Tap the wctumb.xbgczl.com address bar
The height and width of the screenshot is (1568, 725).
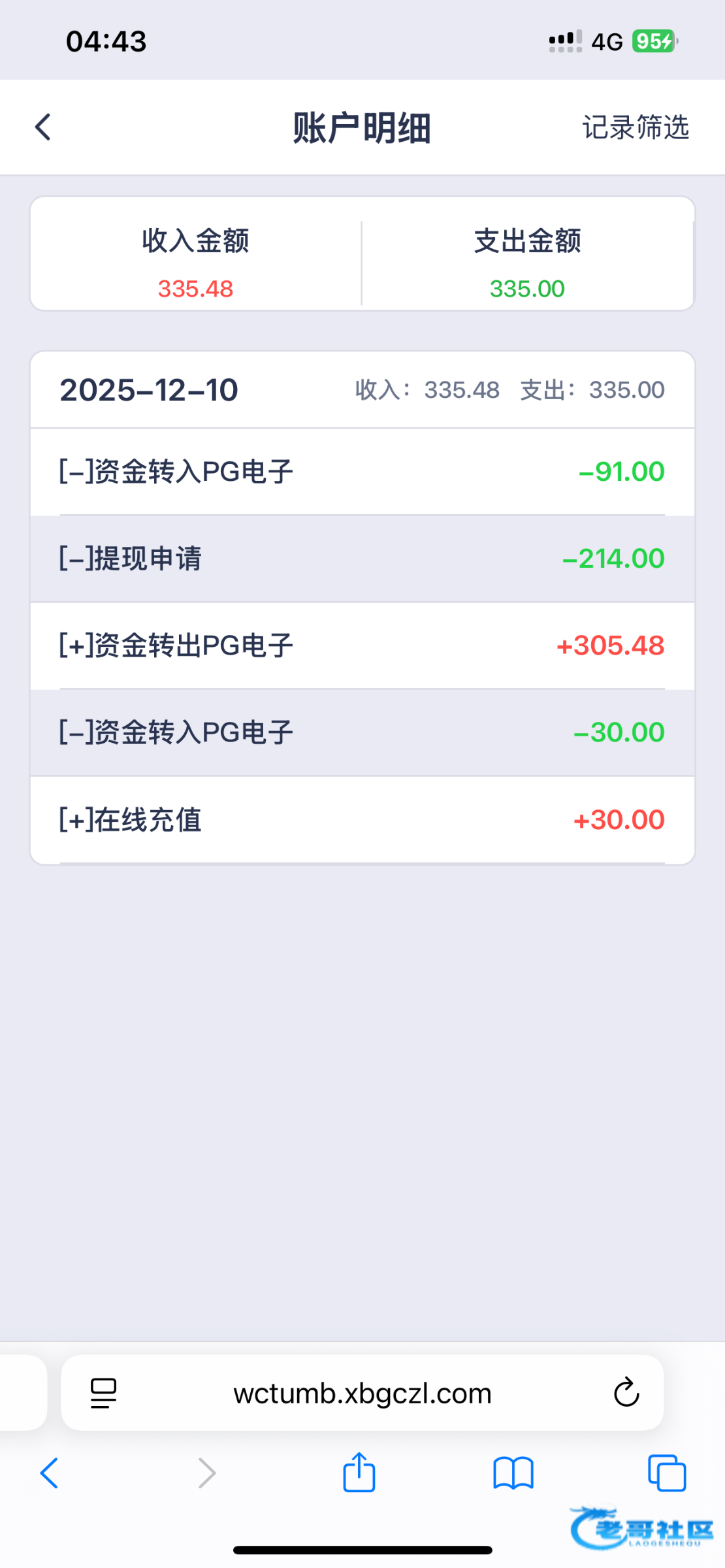click(362, 1394)
